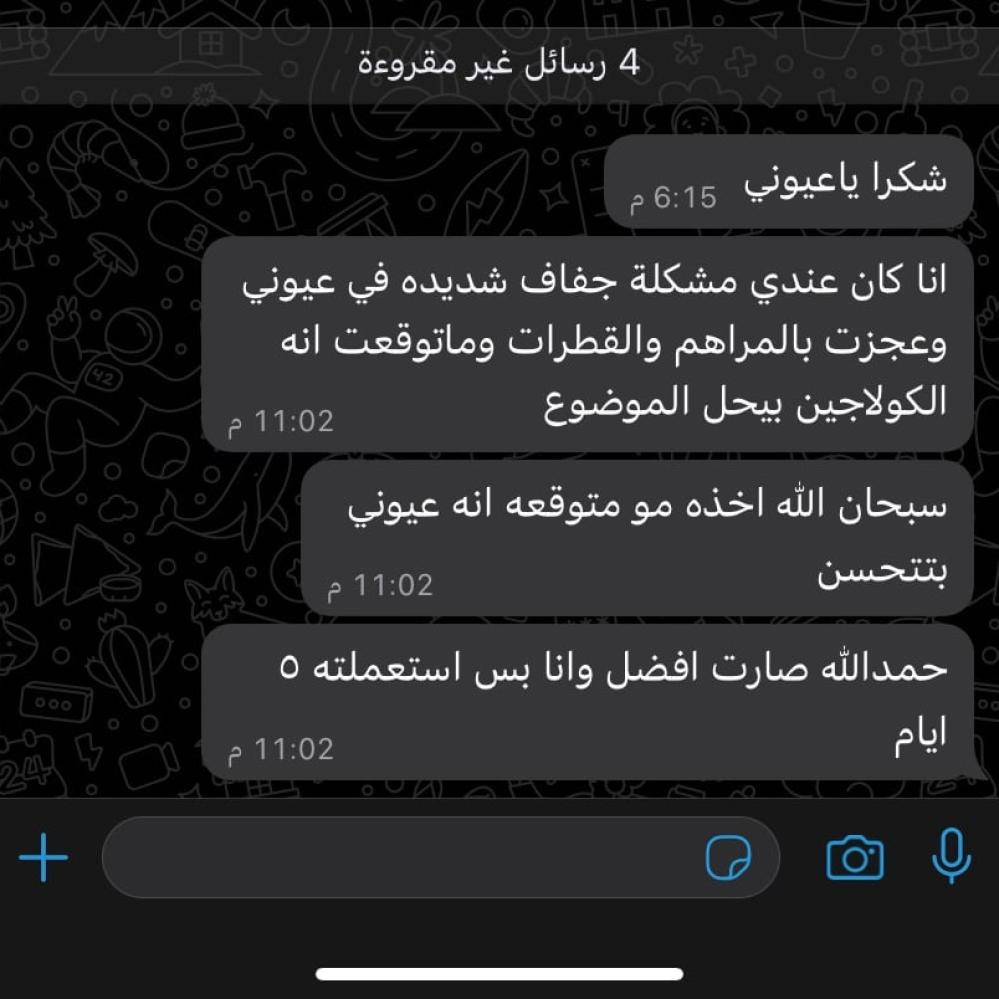
Task: Tap the microphone voice message icon
Action: click(950, 856)
